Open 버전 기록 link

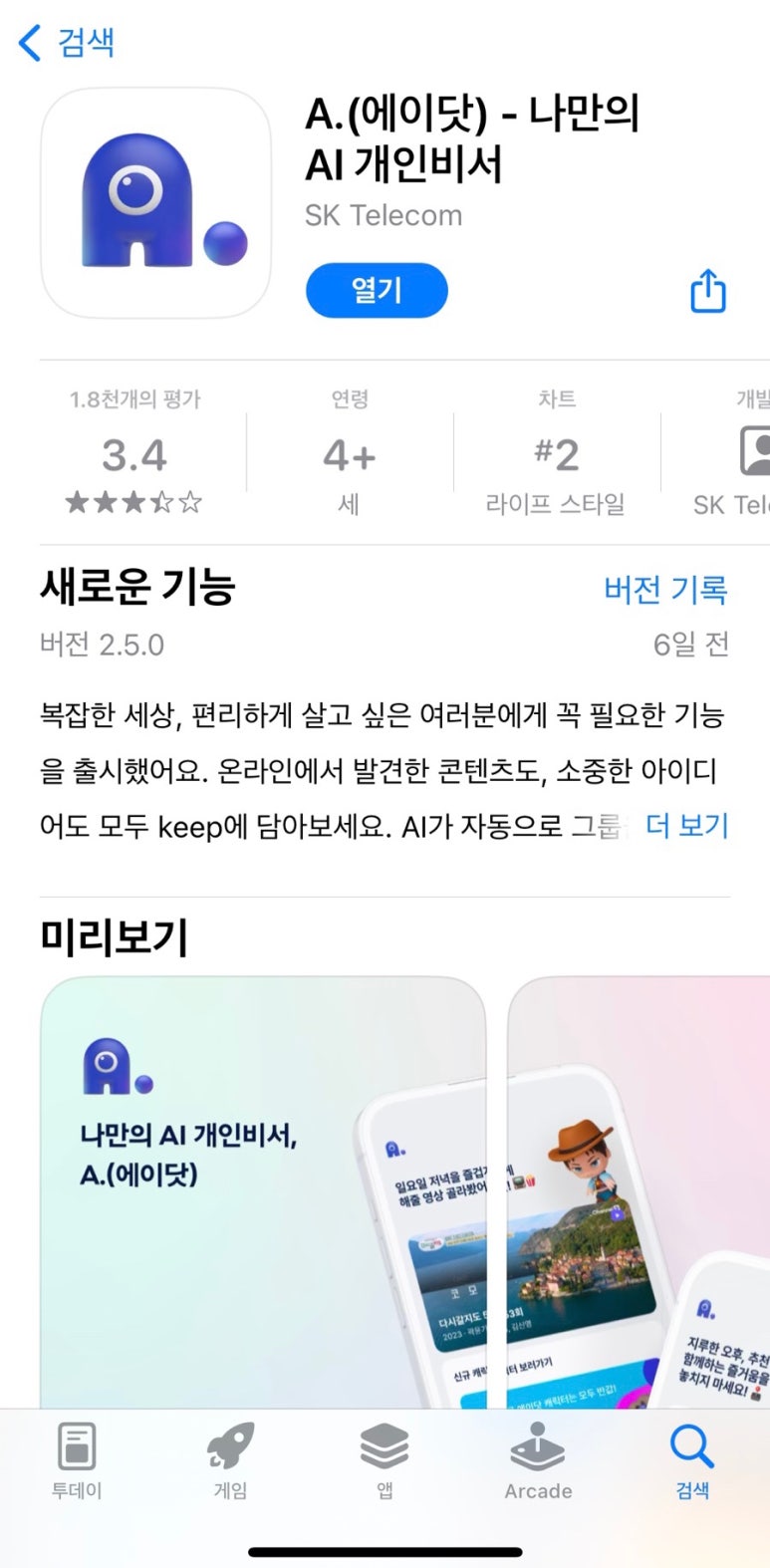666,590
